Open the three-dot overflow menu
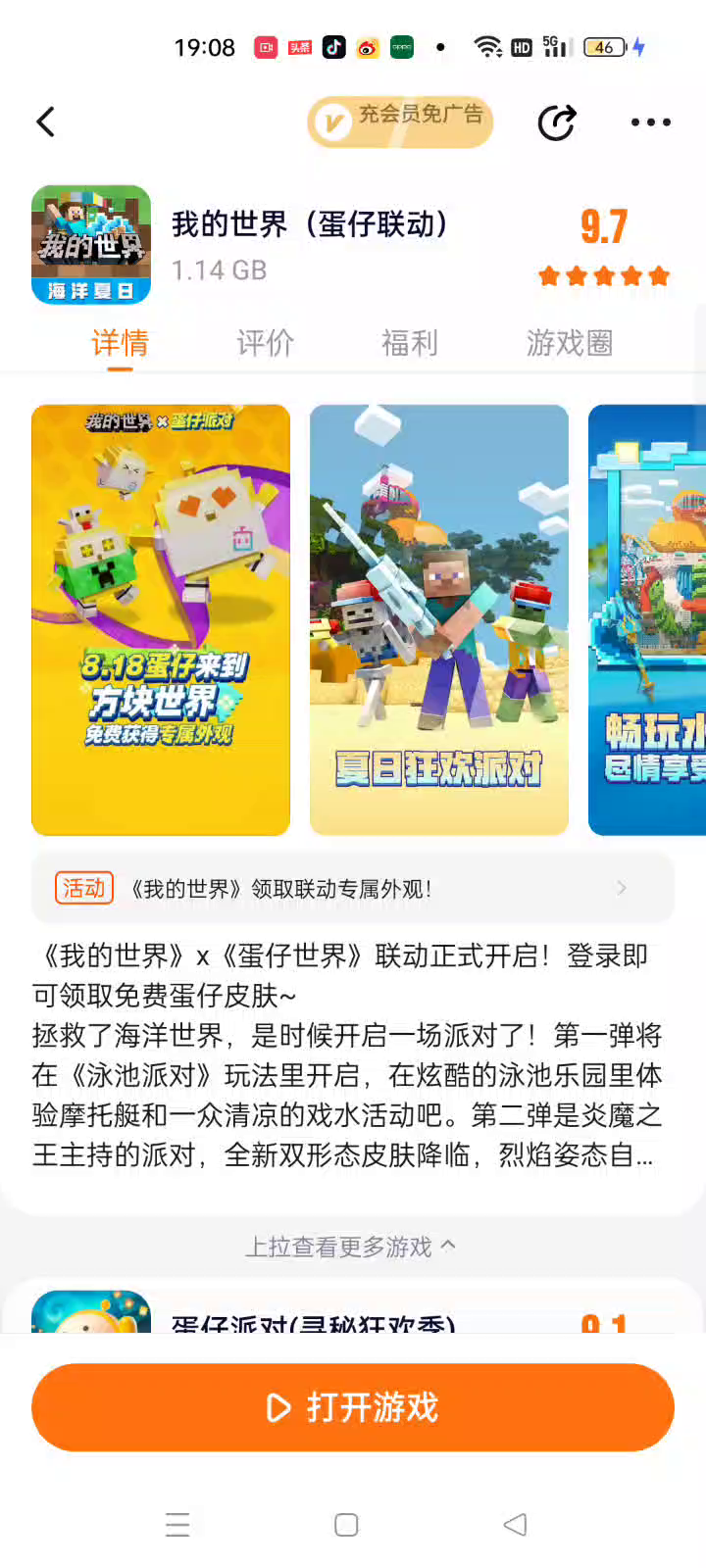This screenshot has height=1568, width=706. tap(650, 122)
